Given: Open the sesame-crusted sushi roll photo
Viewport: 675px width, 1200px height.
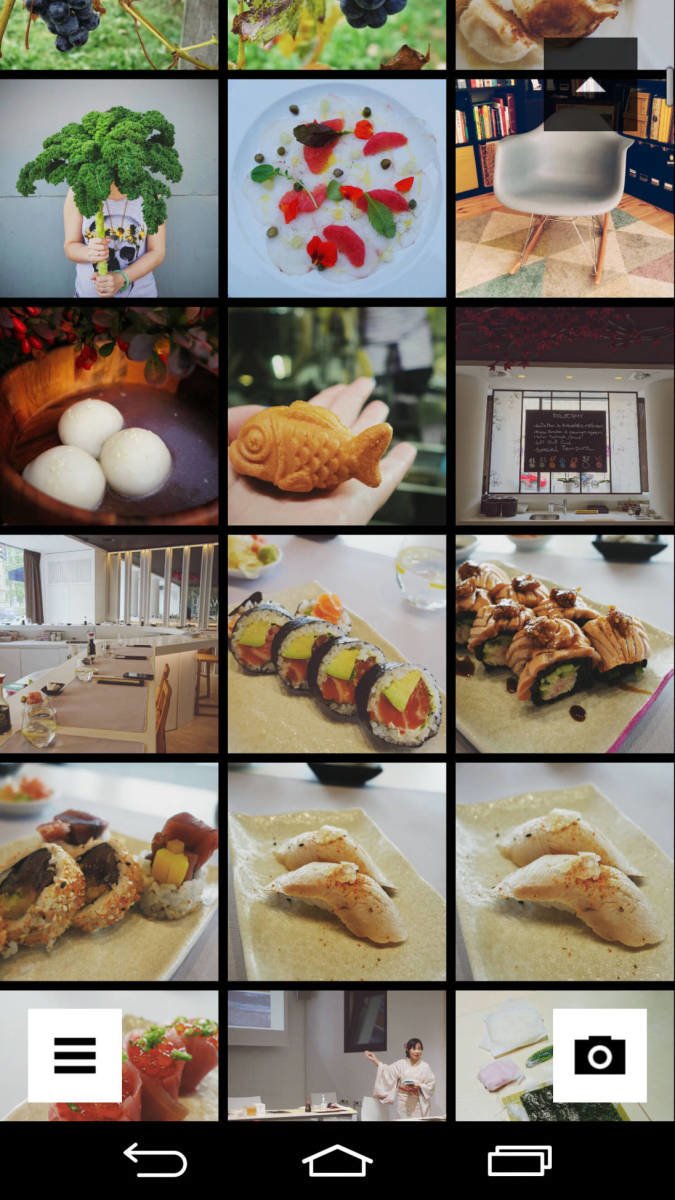Looking at the screenshot, I should [108, 872].
